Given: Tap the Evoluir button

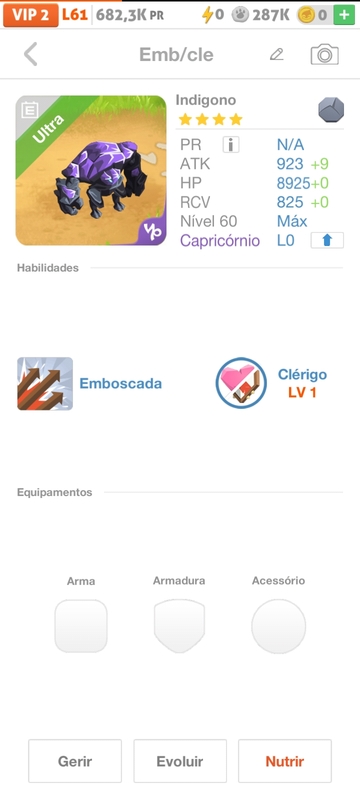Looking at the screenshot, I should coord(180,761).
